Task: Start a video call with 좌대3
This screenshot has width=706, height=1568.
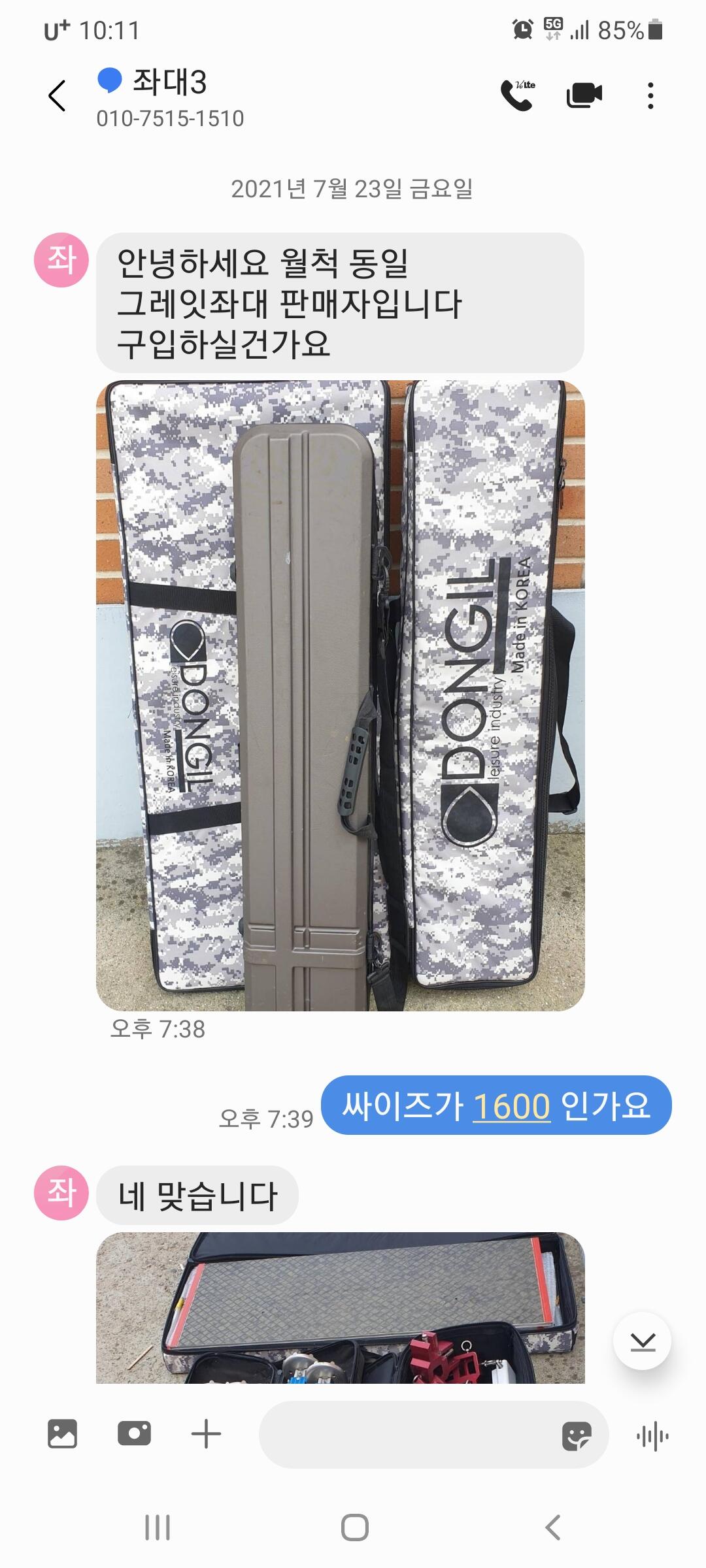Action: (x=584, y=95)
